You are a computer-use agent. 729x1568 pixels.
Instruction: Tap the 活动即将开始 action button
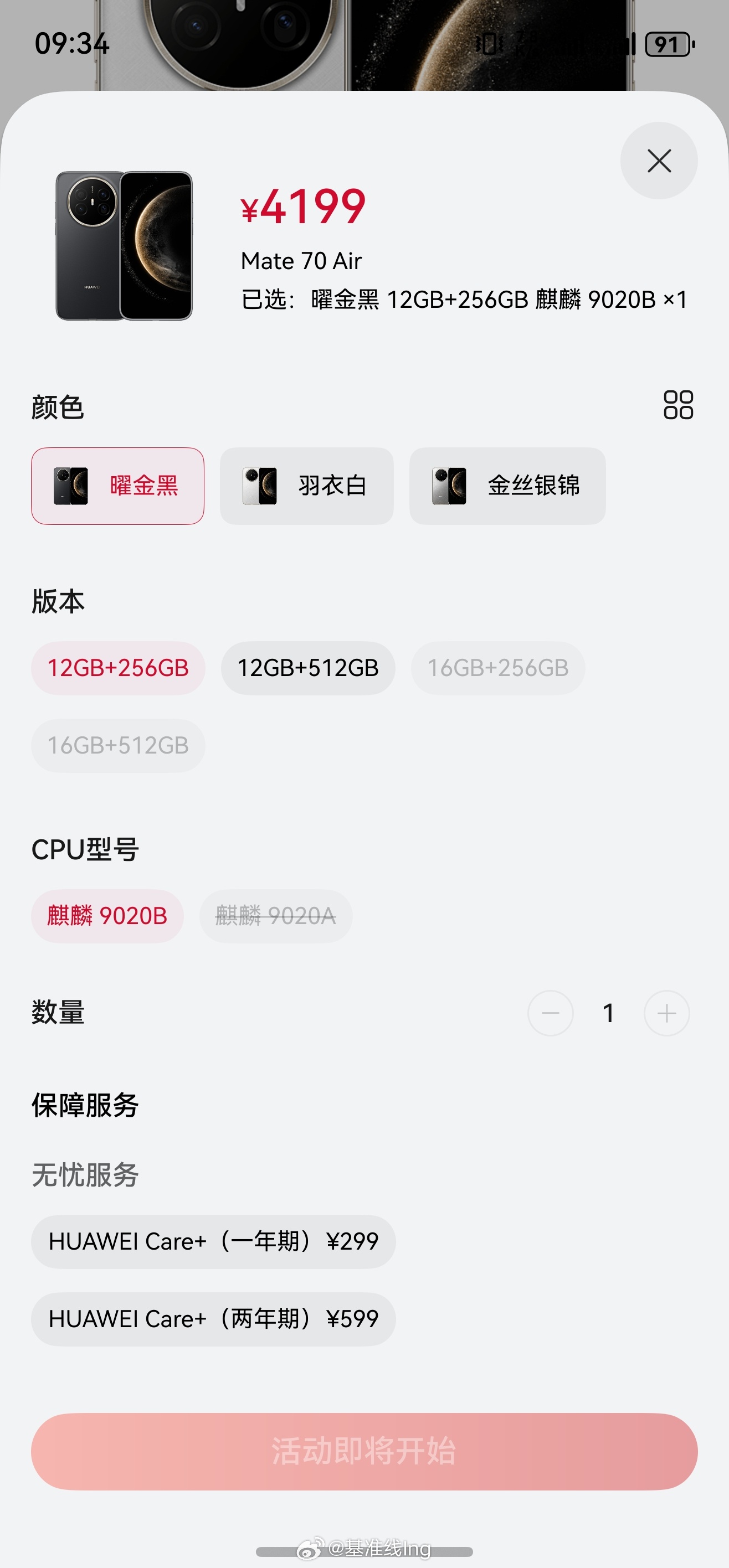tap(364, 1452)
